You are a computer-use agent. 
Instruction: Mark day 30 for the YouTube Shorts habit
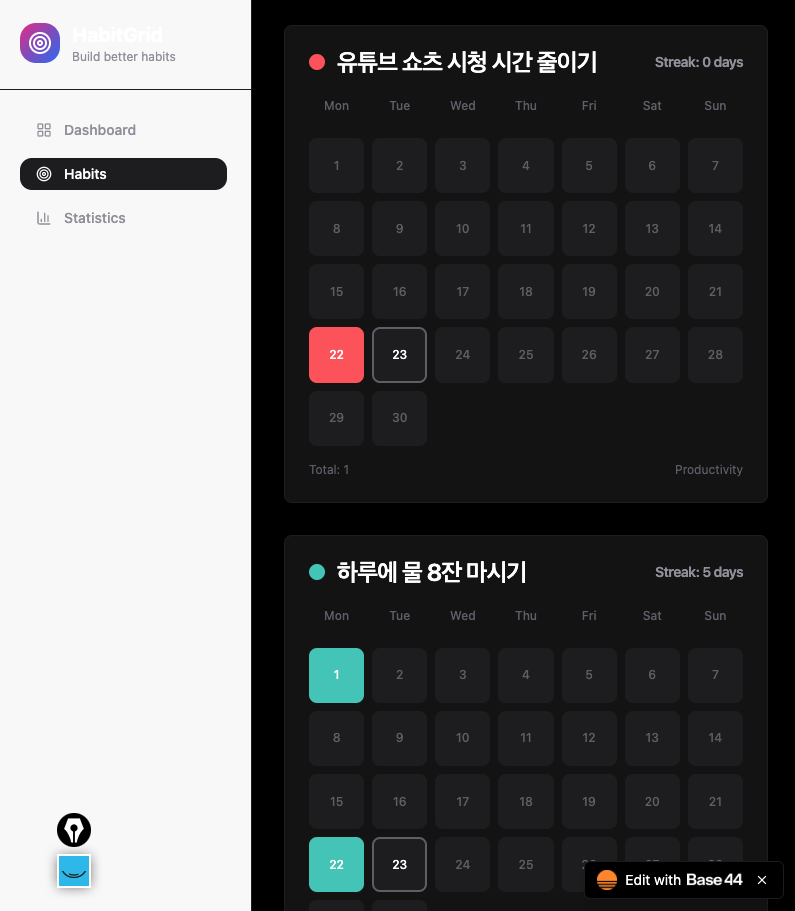[x=399, y=418]
